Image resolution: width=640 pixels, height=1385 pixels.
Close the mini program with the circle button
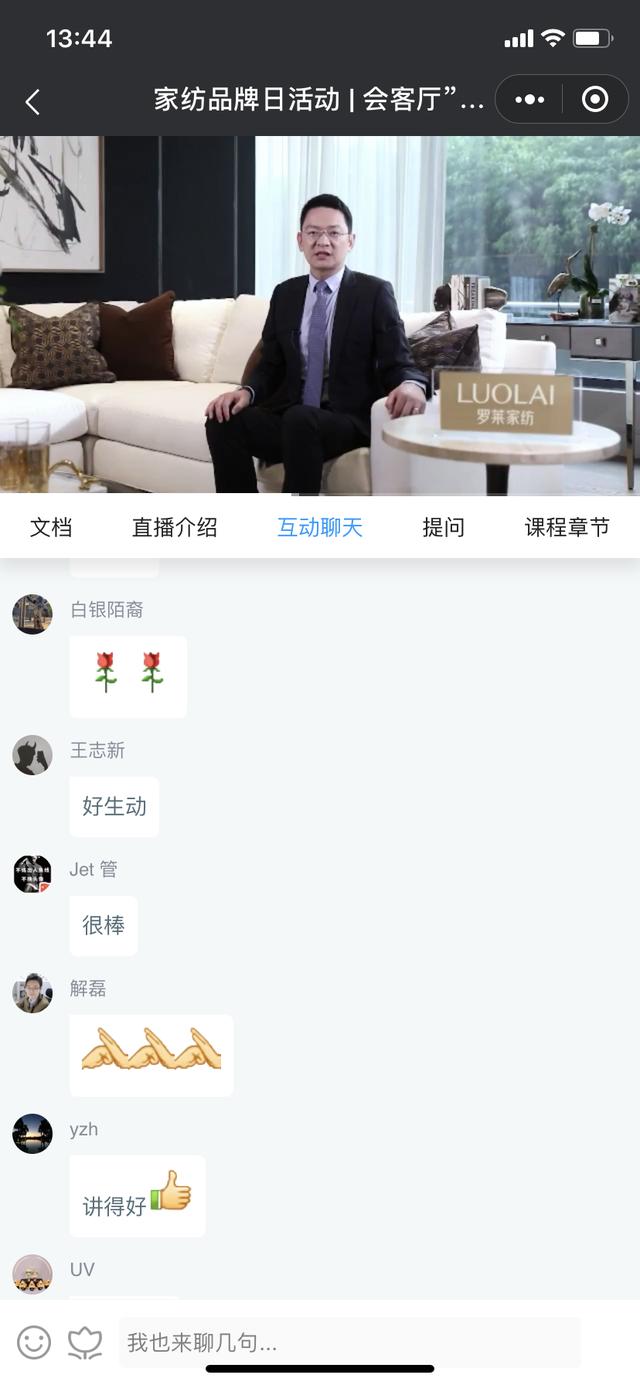(595, 100)
